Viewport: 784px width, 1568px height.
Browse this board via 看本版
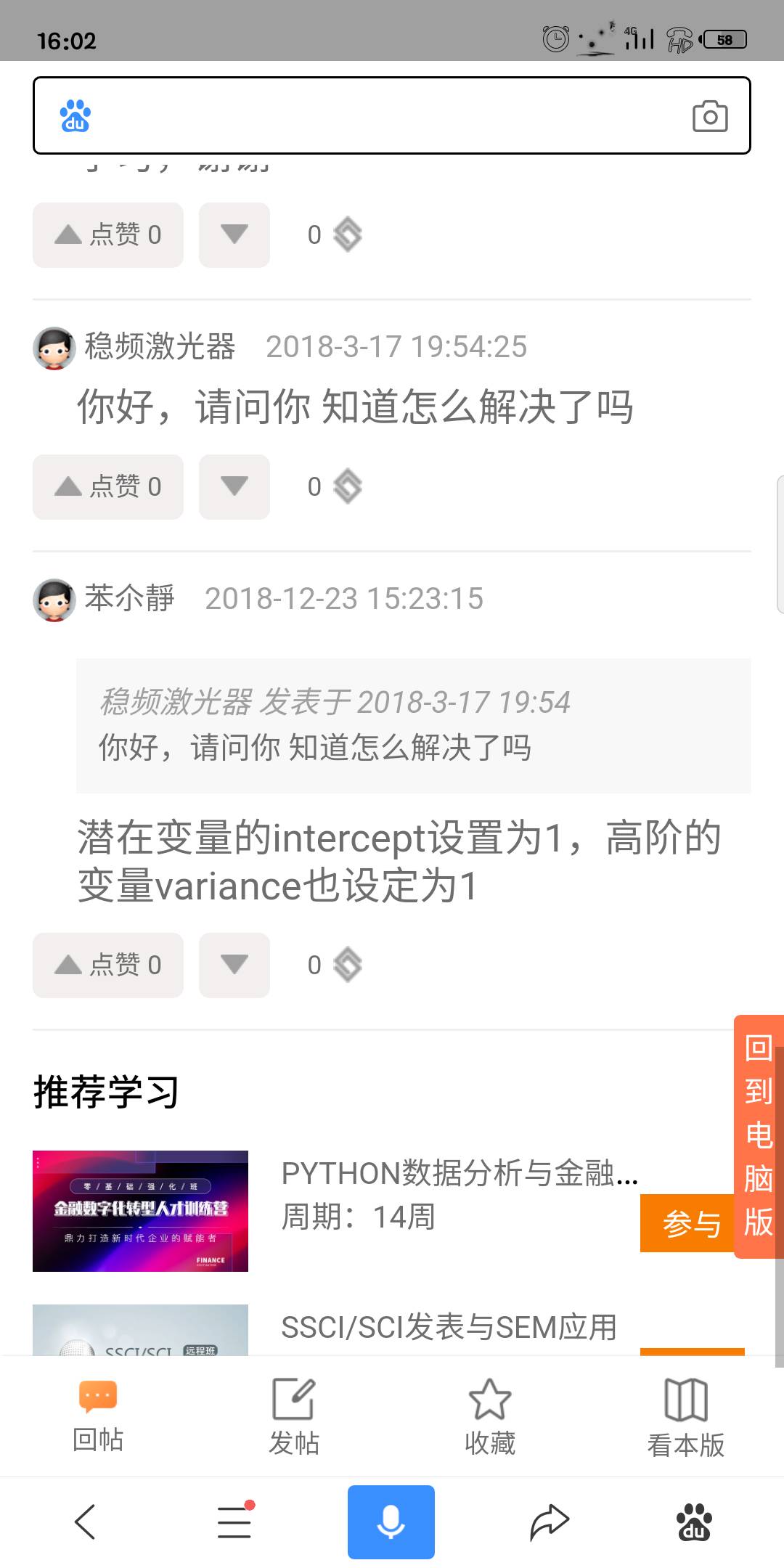tap(686, 1416)
